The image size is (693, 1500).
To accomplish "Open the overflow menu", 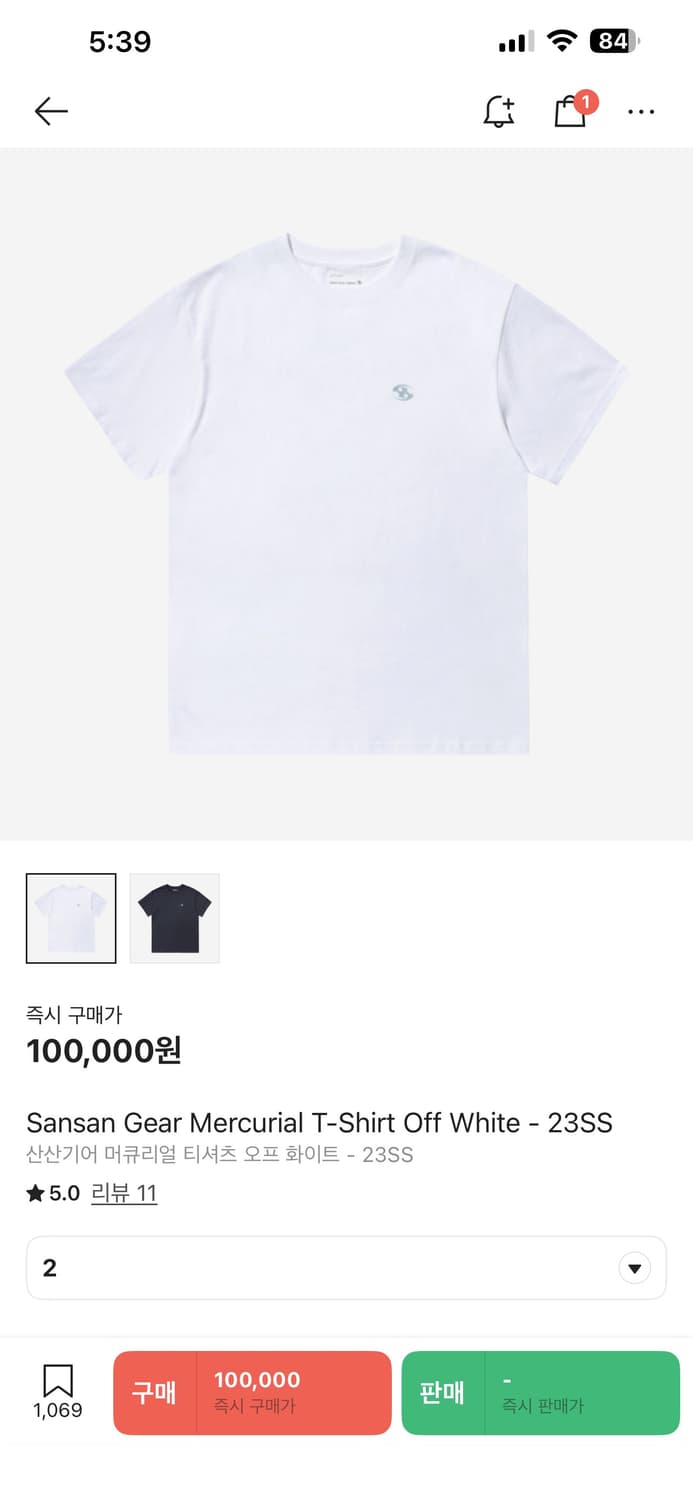I will point(641,111).
